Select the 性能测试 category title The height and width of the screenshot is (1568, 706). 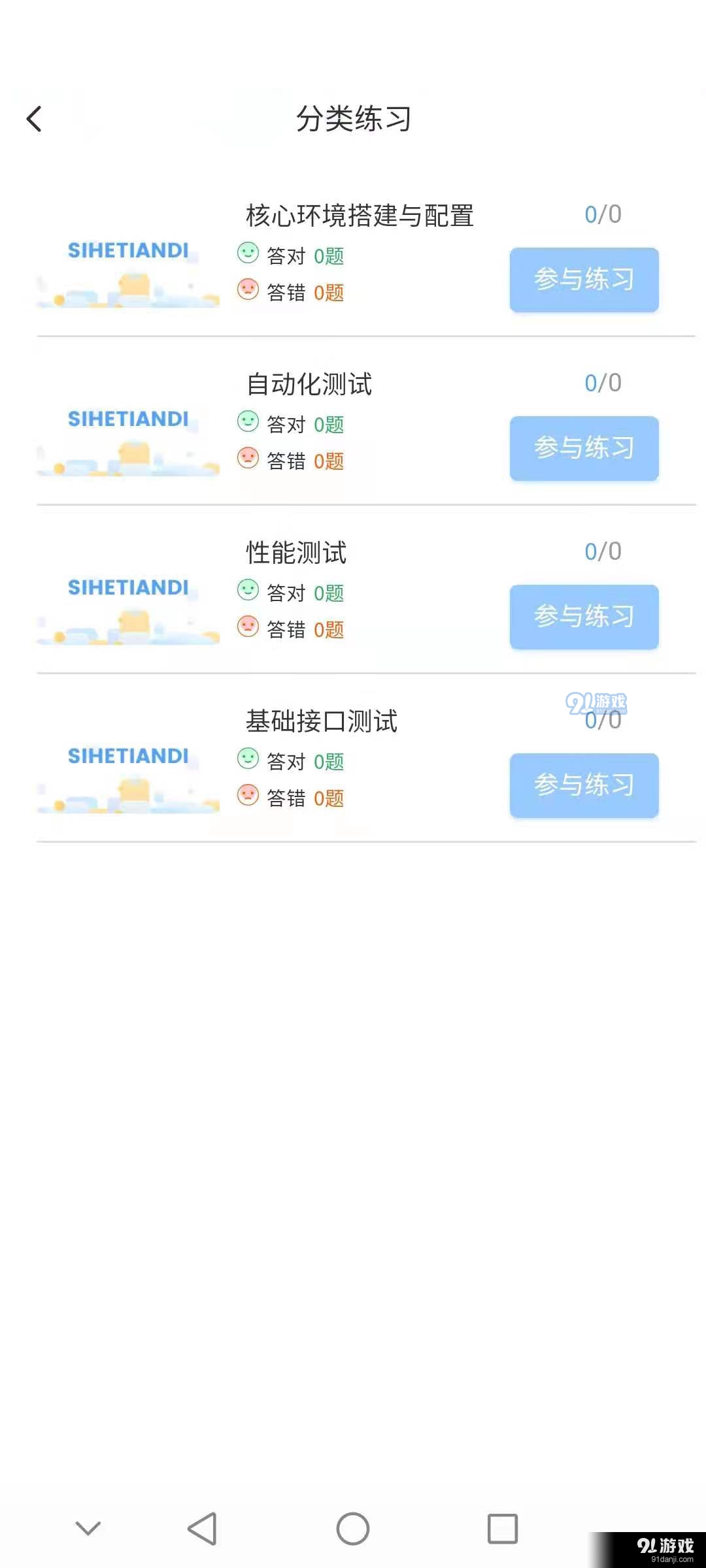(295, 551)
